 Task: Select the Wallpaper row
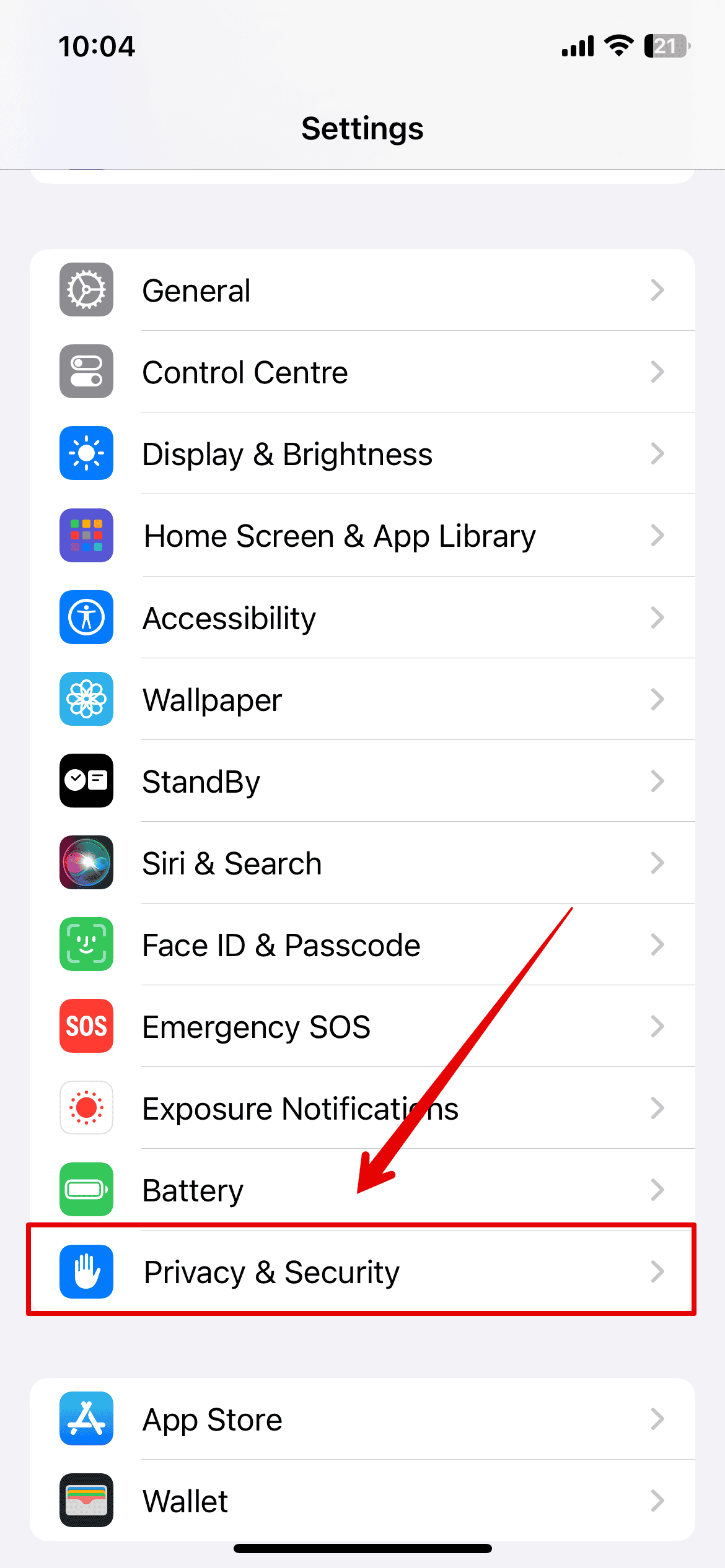pyautogui.click(x=362, y=699)
